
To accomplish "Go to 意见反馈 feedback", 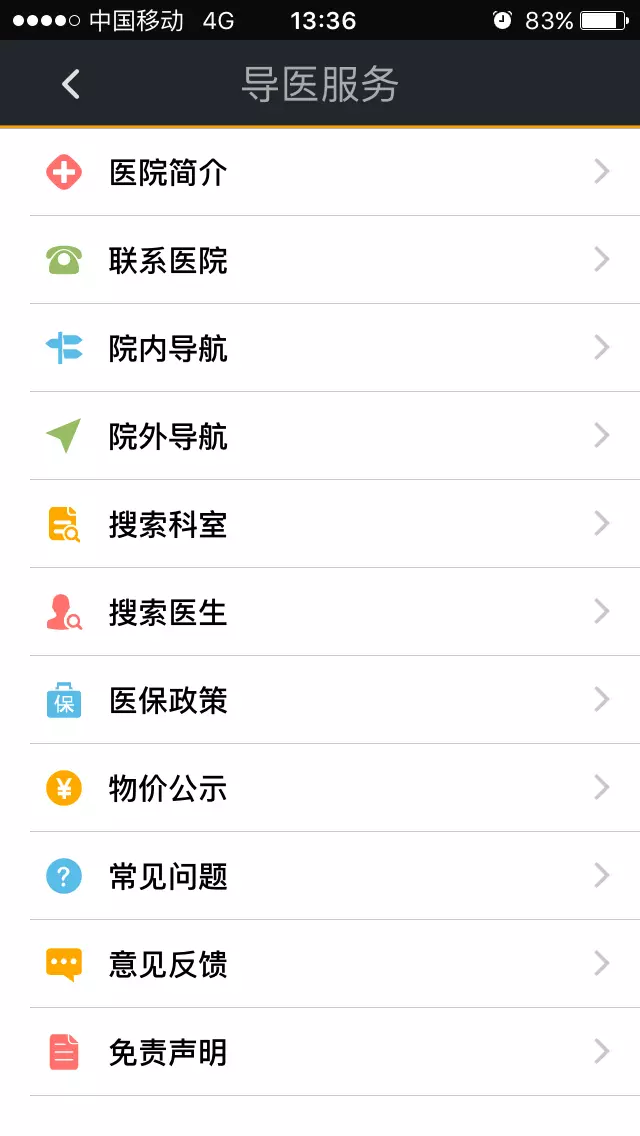I will pyautogui.click(x=320, y=964).
